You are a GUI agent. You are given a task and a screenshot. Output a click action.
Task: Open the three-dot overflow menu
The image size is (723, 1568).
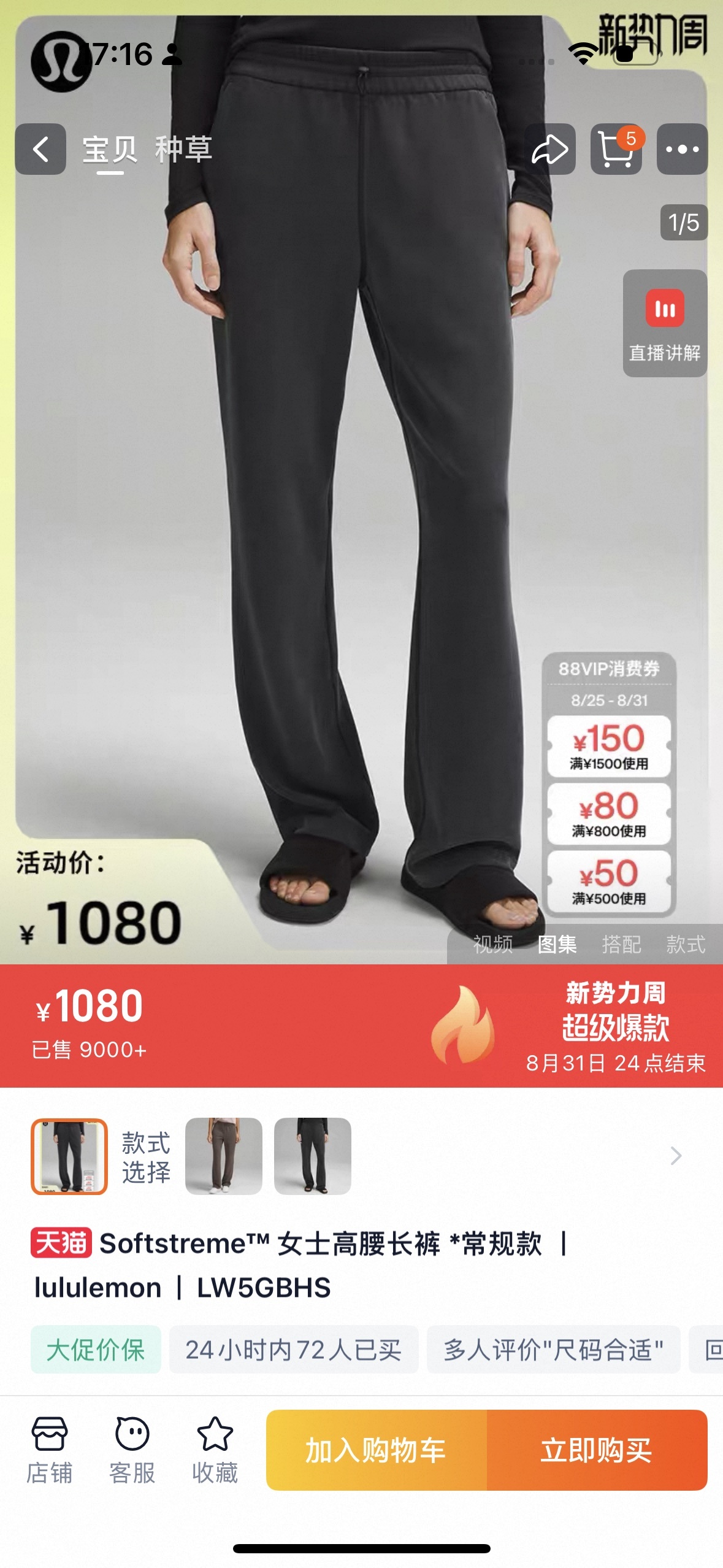[682, 149]
